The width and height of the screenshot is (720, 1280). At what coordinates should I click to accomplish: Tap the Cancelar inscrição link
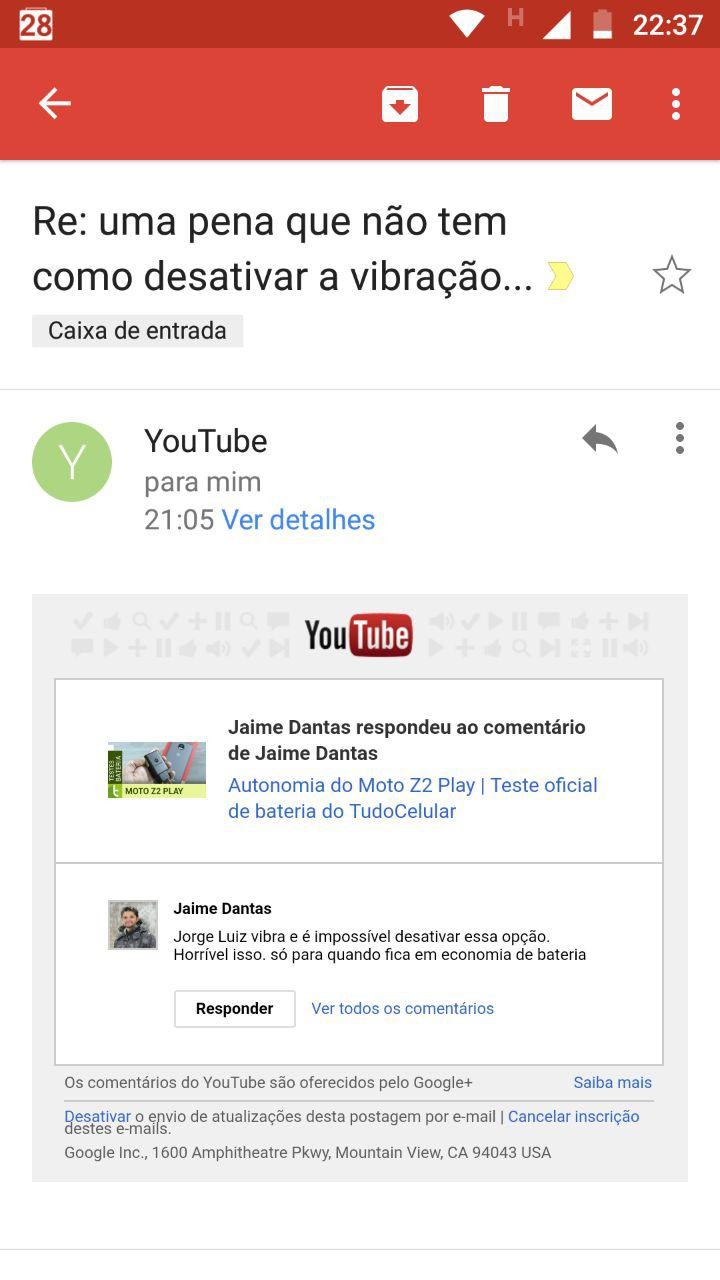point(573,1117)
